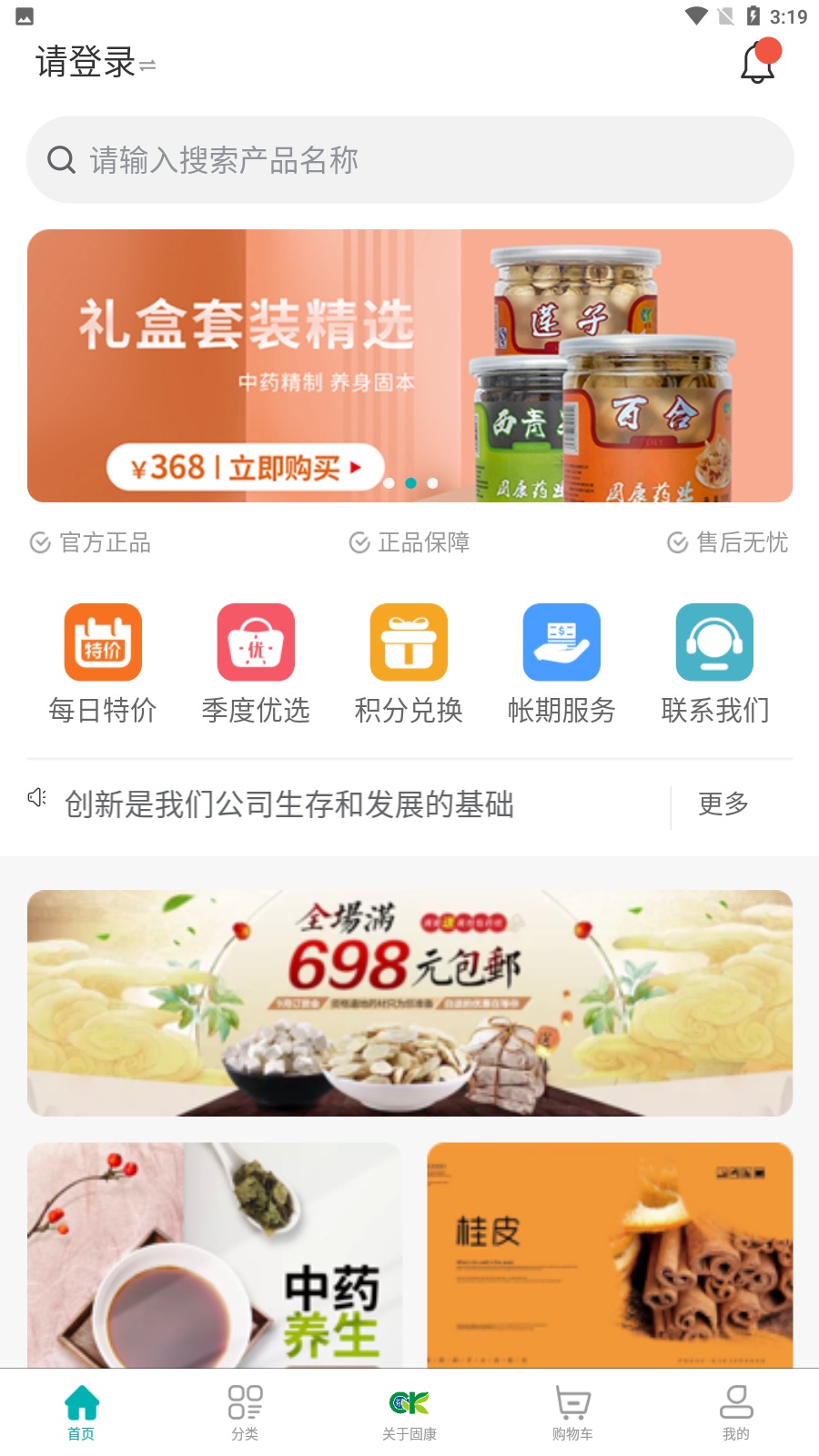Switch to the 购物车 tab
The height and width of the screenshot is (1456, 819).
pos(572,1412)
